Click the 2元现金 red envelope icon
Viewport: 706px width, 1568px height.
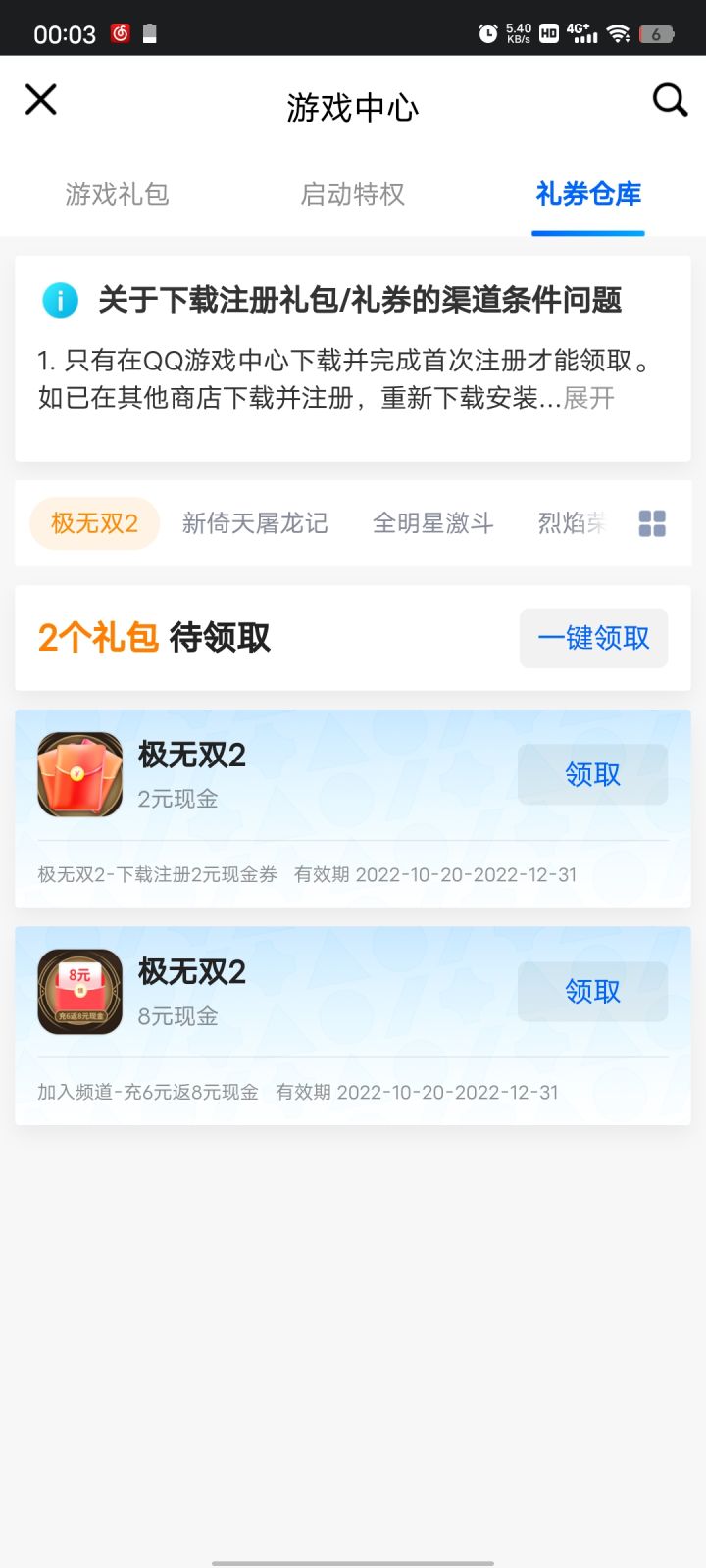coord(78,773)
